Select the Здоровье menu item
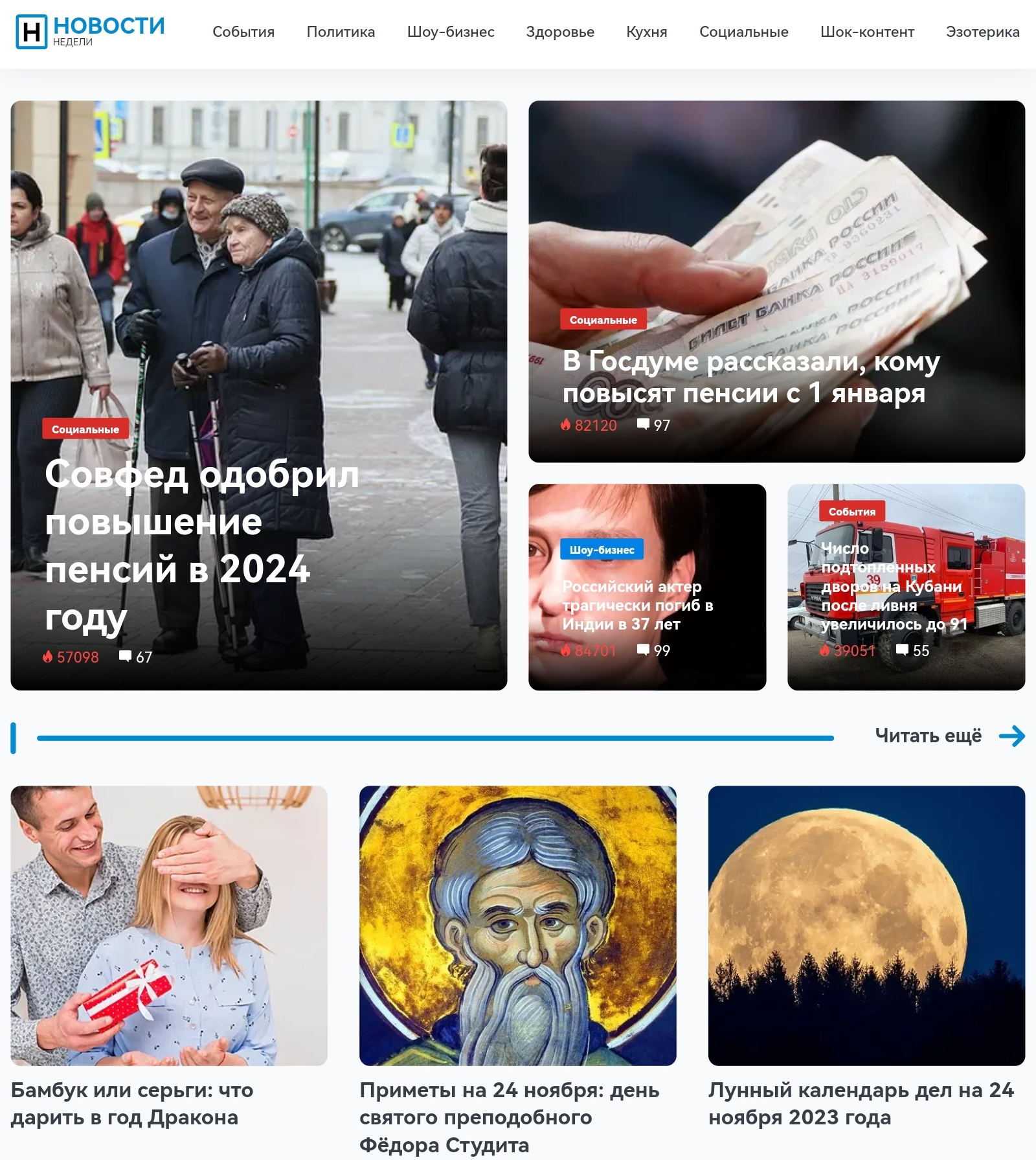The width and height of the screenshot is (1036, 1160). (560, 32)
